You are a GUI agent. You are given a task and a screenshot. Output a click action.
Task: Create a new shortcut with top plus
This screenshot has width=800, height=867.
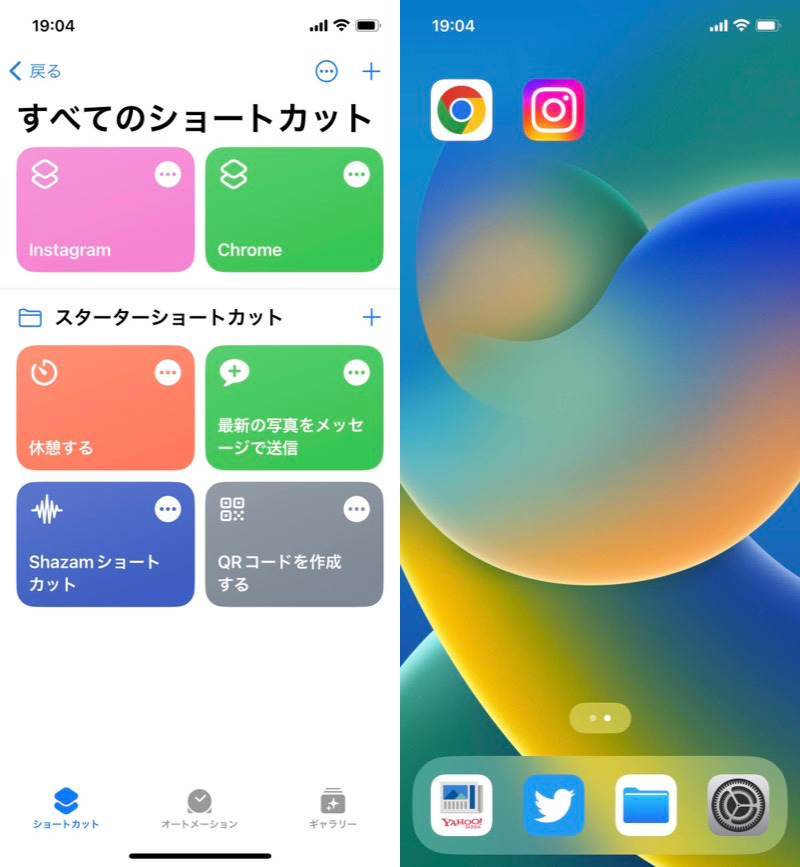[x=371, y=71]
